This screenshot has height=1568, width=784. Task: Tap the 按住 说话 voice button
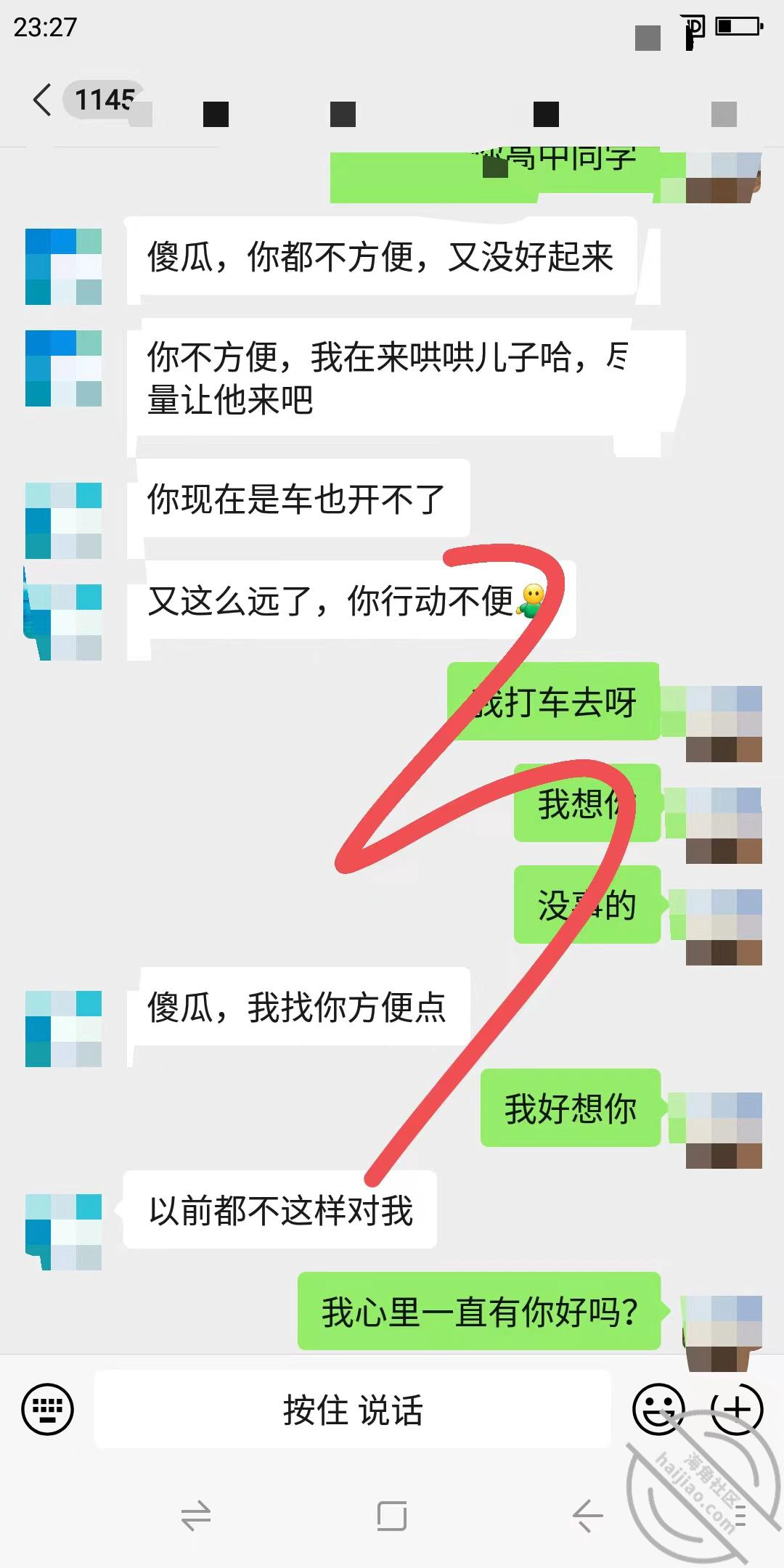click(x=353, y=1410)
